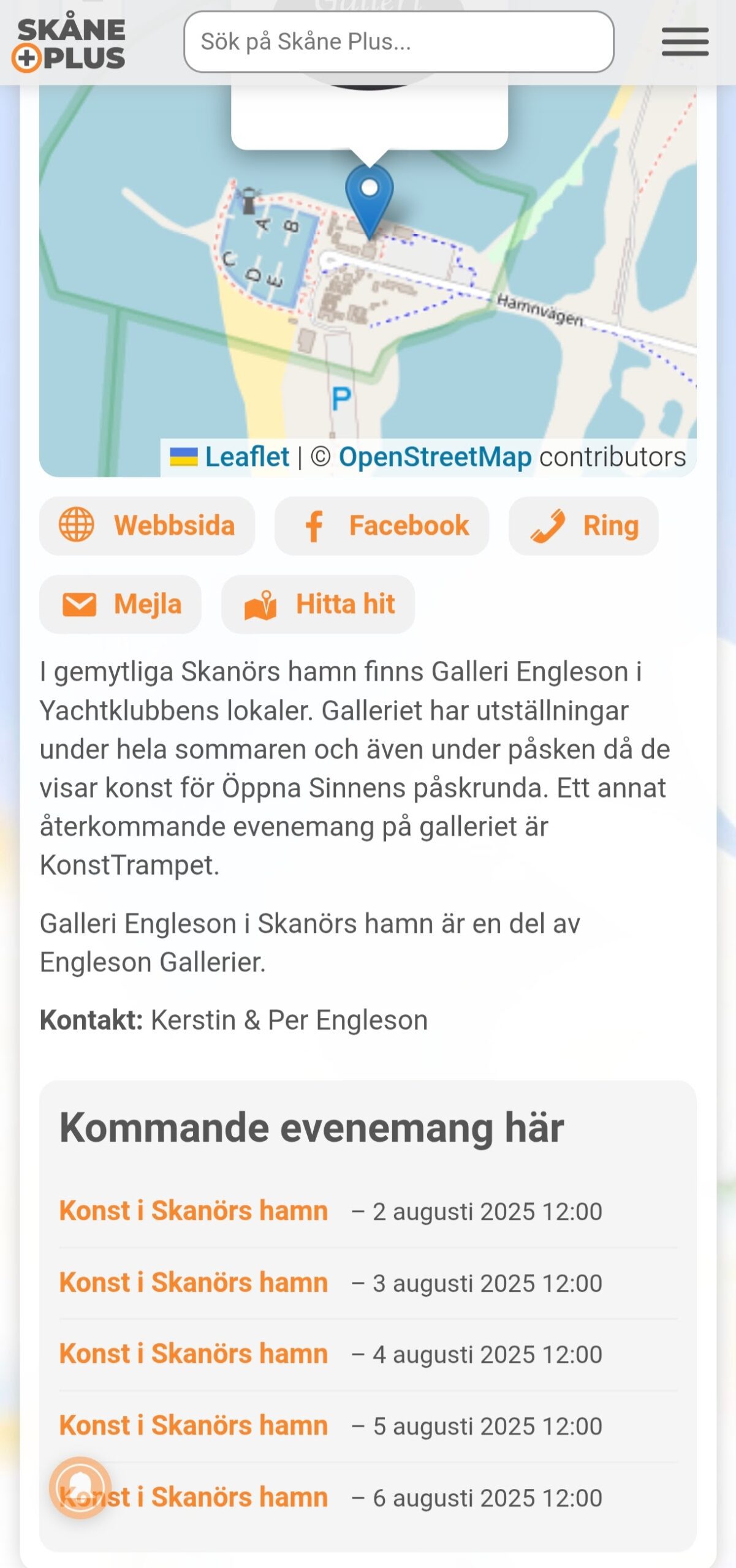Get directions with Hitta hit
736x1568 pixels.
[x=318, y=604]
